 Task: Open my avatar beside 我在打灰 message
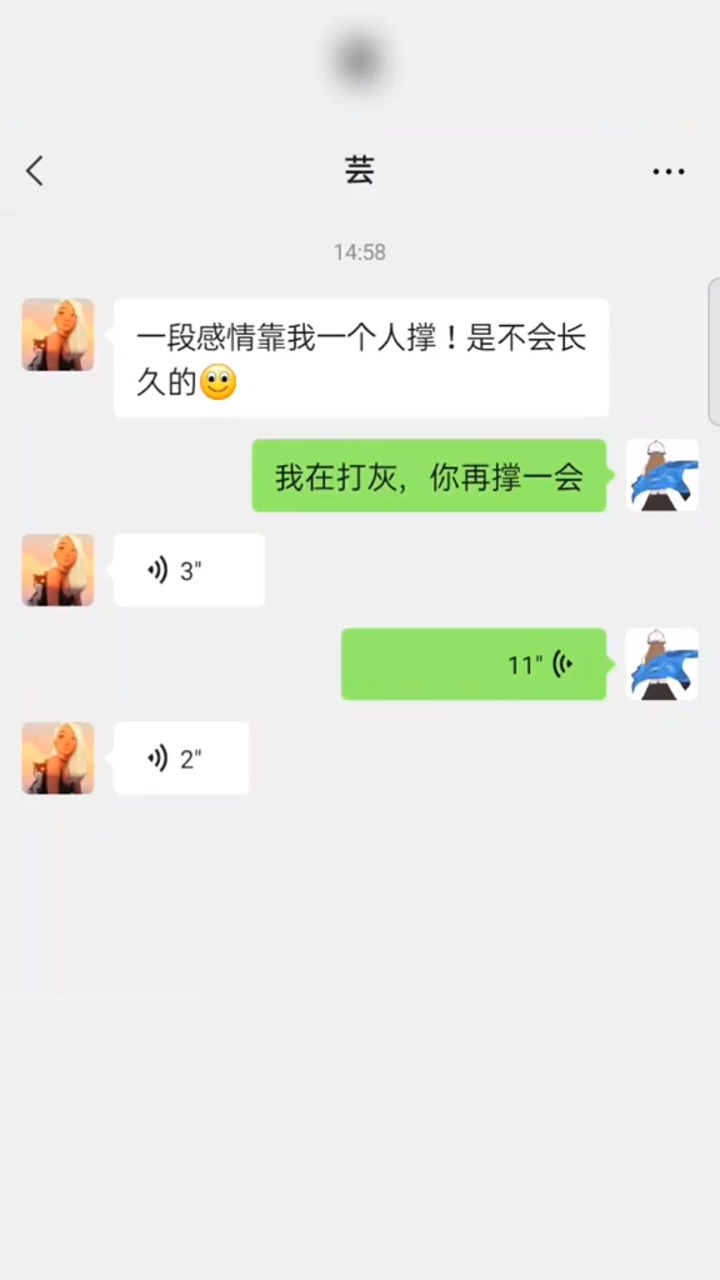click(662, 475)
